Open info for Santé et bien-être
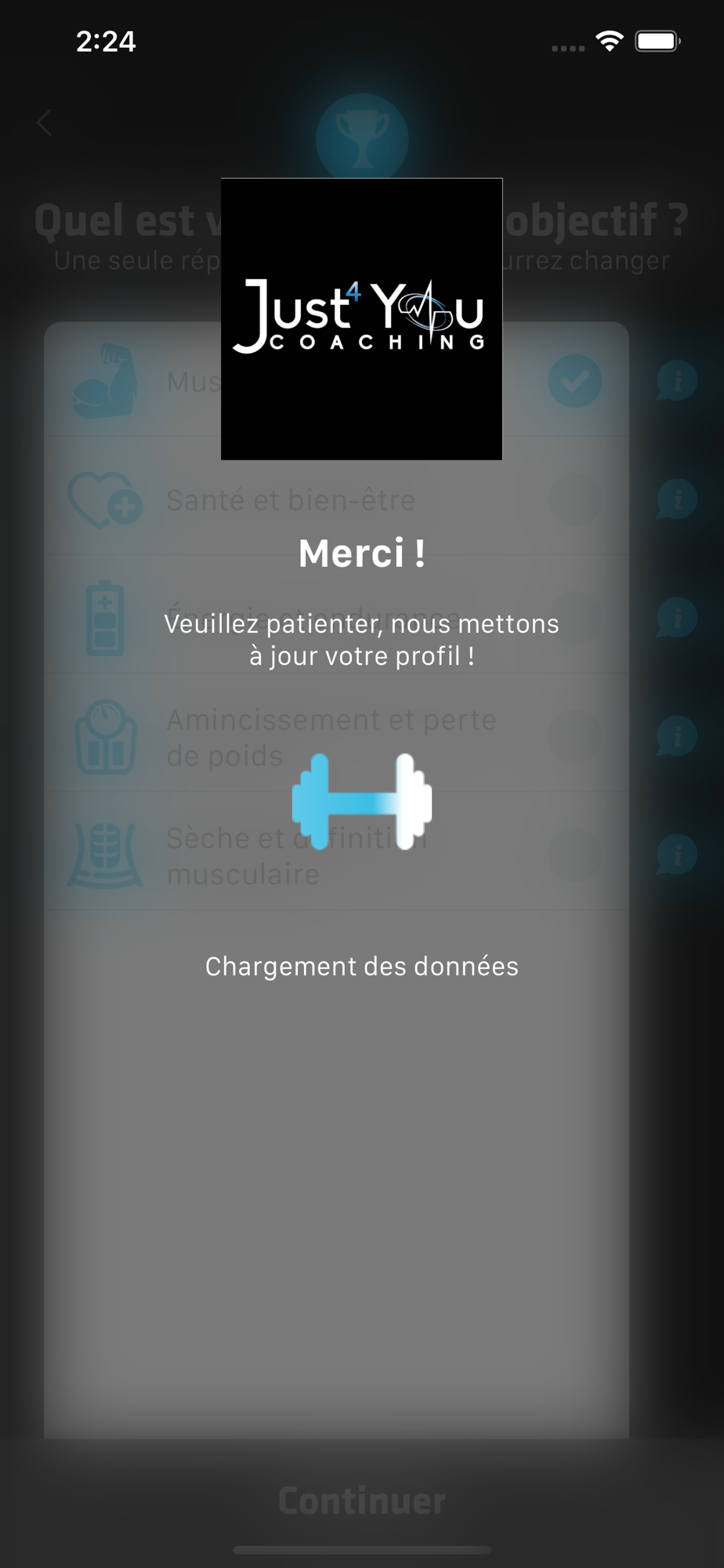This screenshot has width=724, height=1568. point(676,499)
